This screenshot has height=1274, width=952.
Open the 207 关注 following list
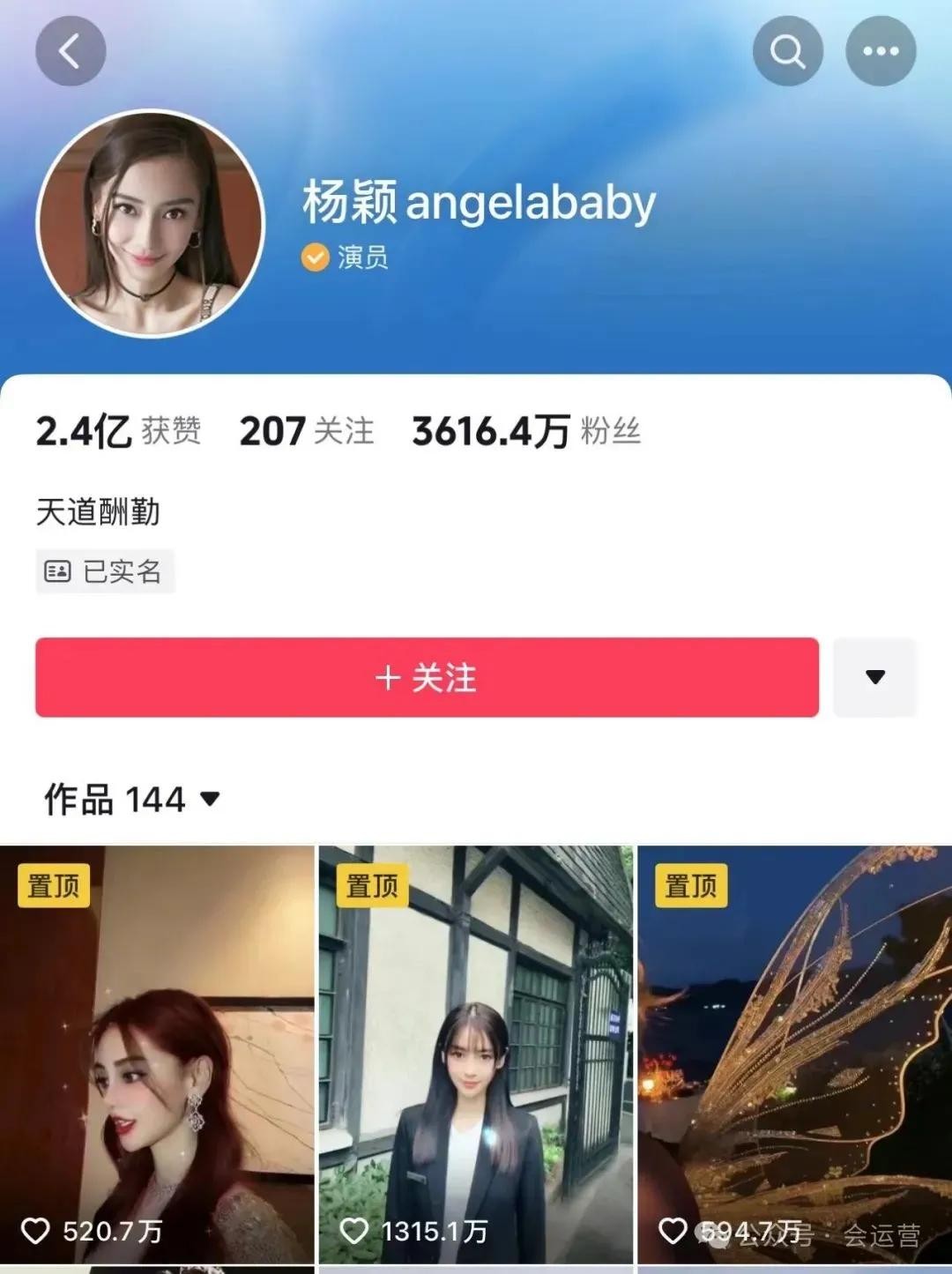(x=307, y=431)
